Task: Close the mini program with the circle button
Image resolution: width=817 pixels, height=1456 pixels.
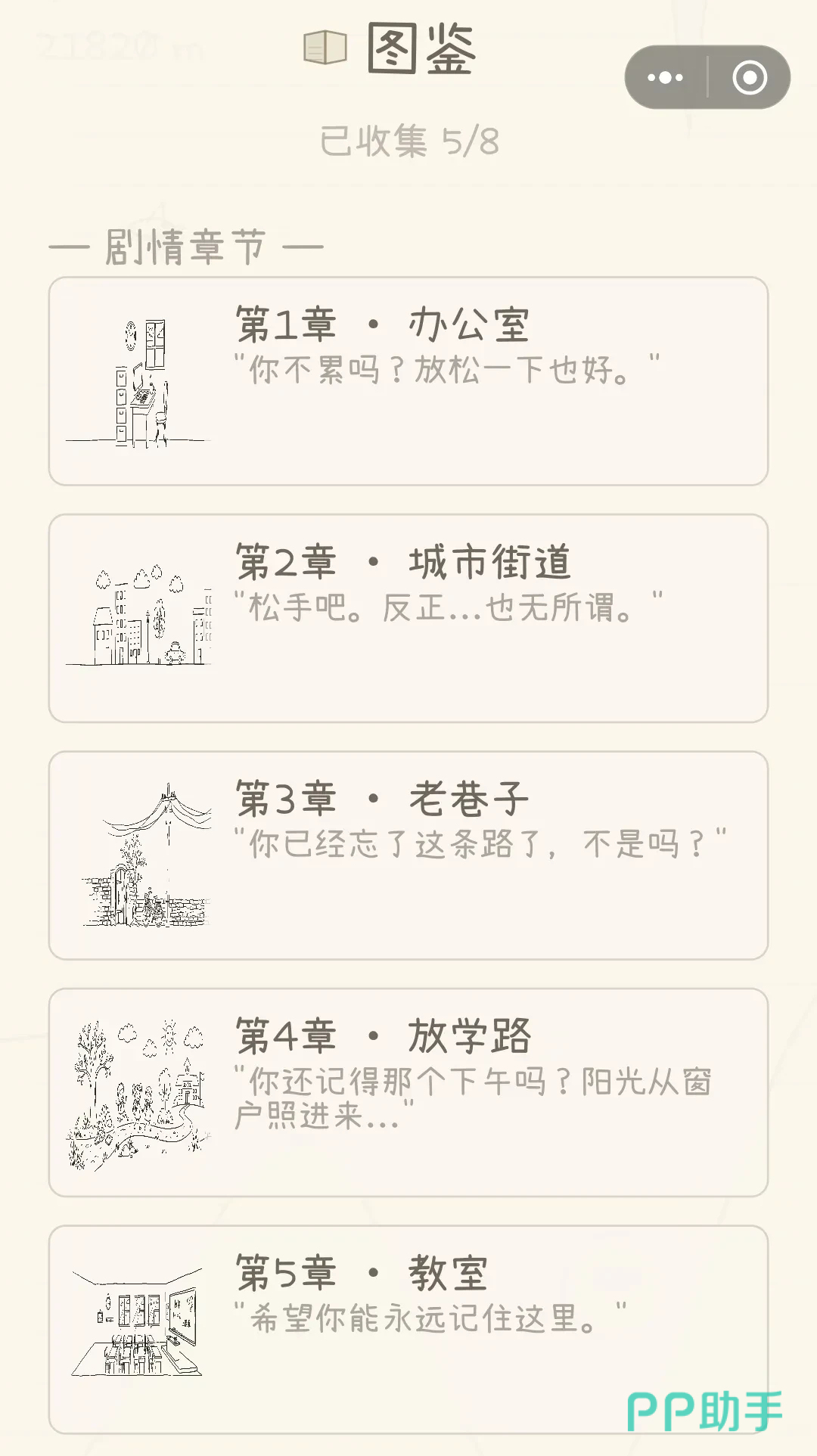Action: 750,77
